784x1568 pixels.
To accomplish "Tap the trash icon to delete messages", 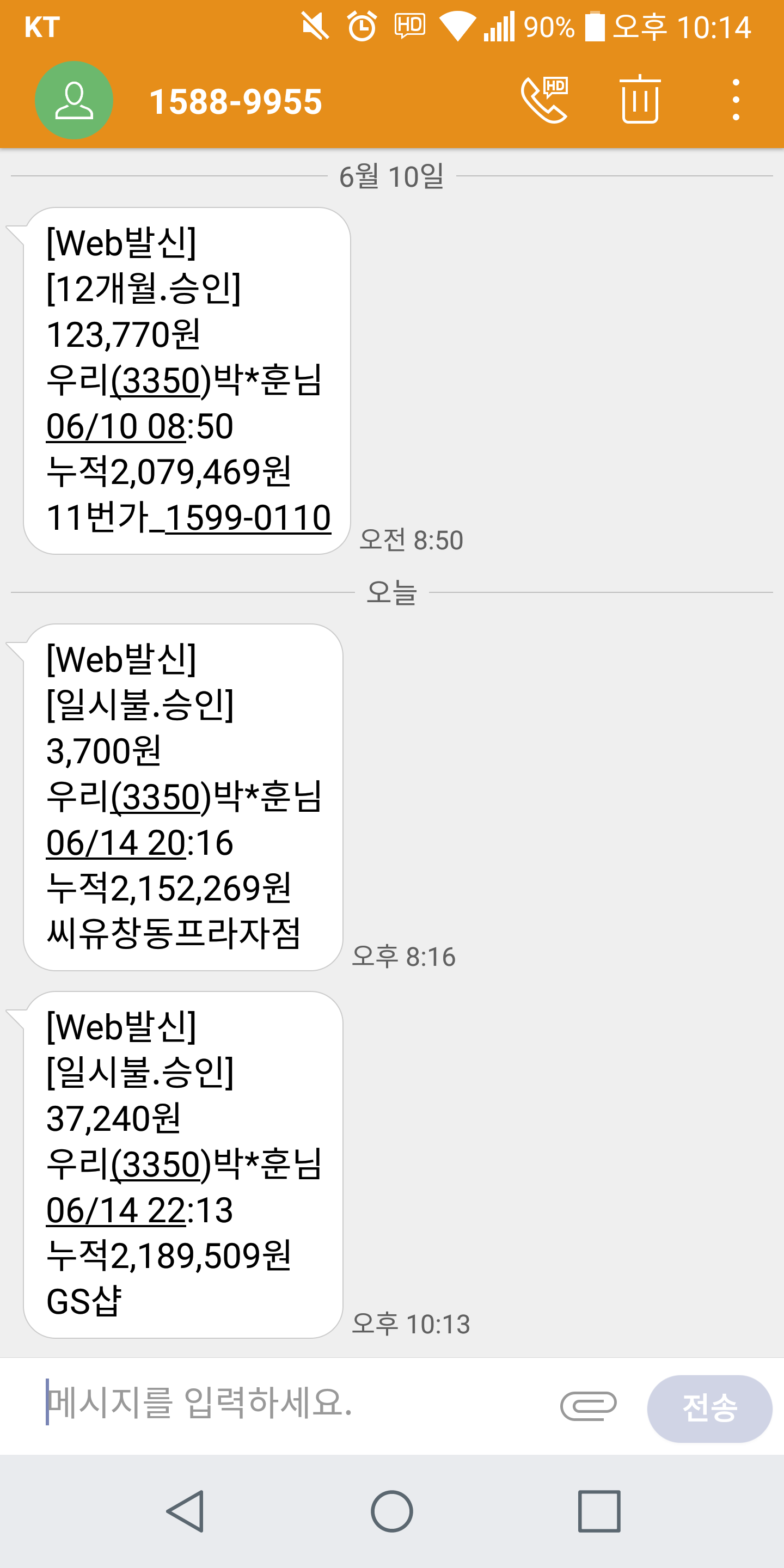I will click(x=640, y=100).
